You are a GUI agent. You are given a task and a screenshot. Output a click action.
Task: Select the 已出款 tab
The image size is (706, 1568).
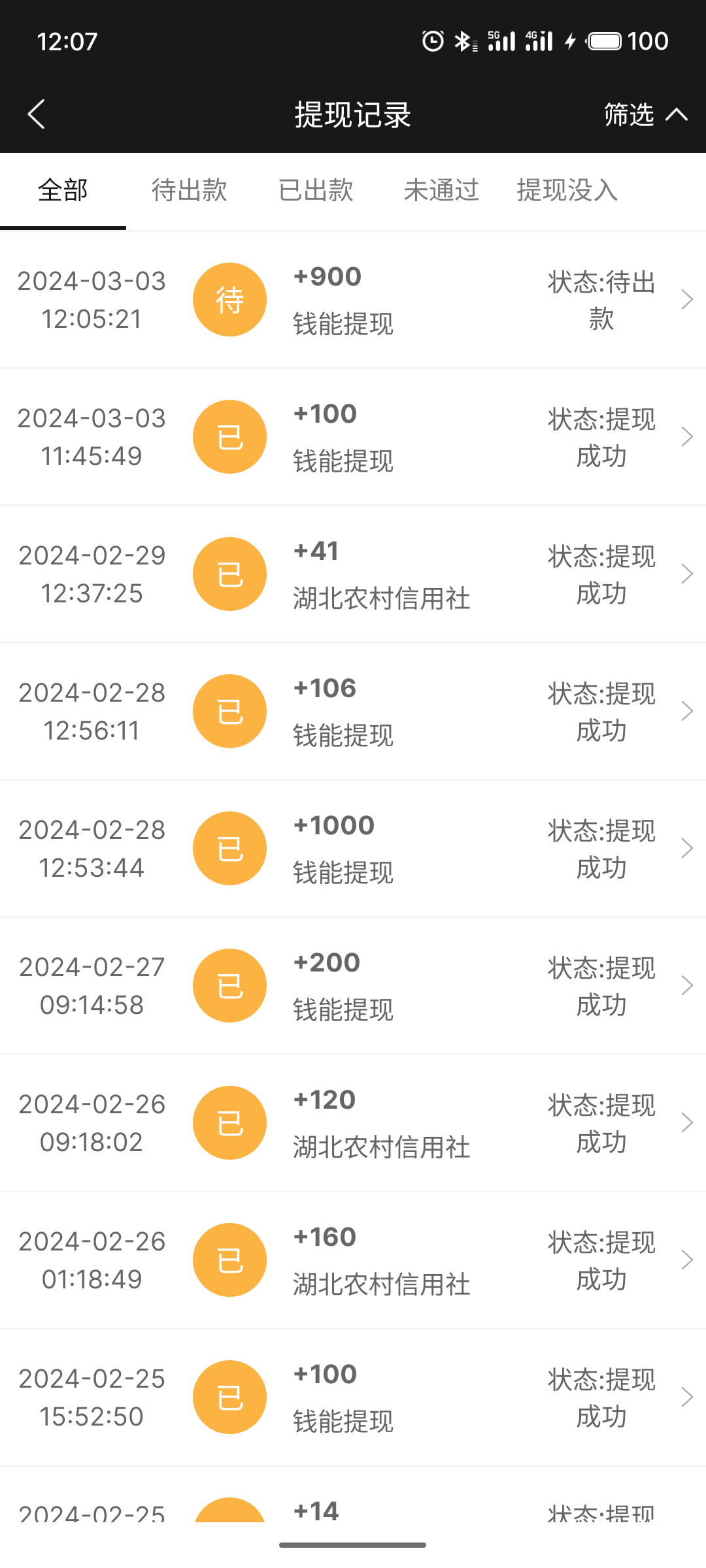316,191
